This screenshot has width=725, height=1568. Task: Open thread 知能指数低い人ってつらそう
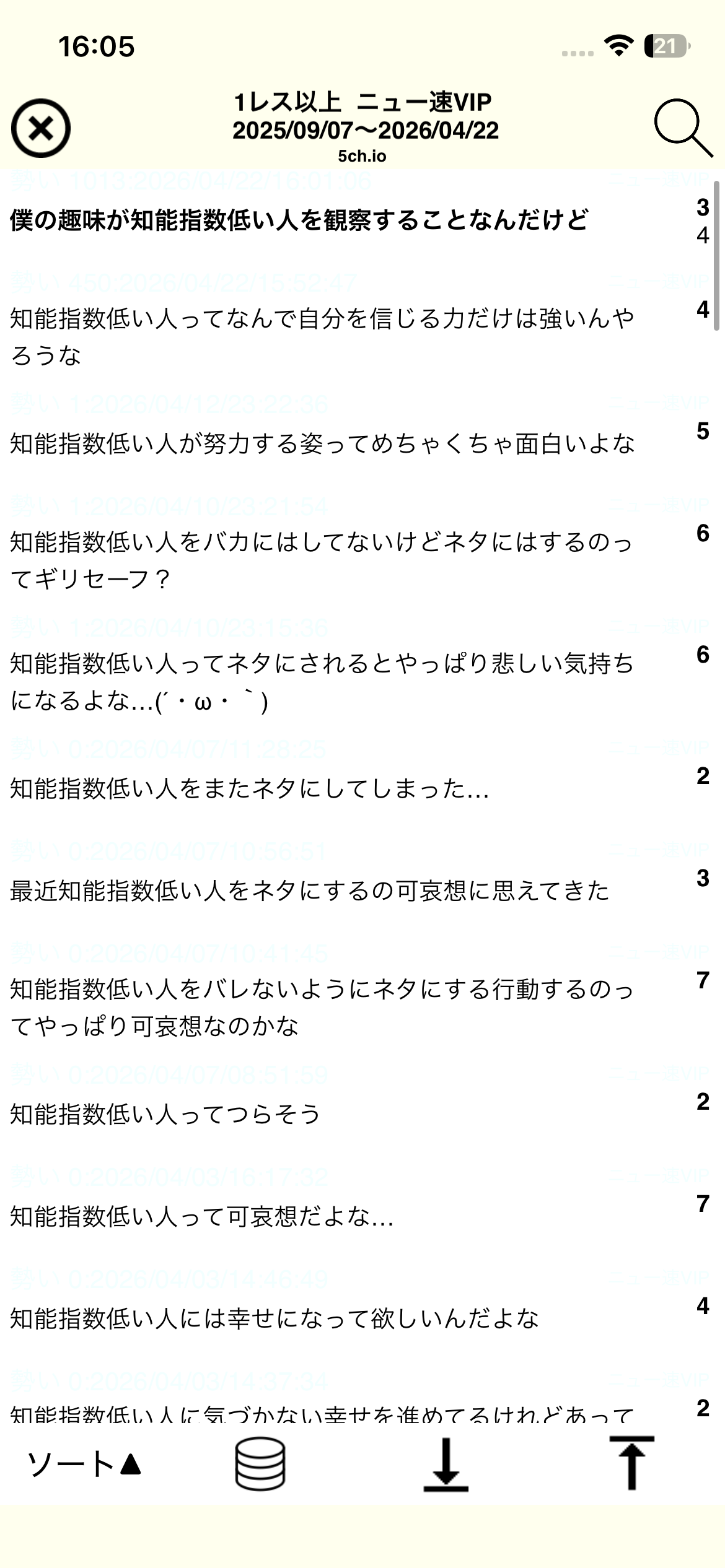pyautogui.click(x=165, y=1115)
